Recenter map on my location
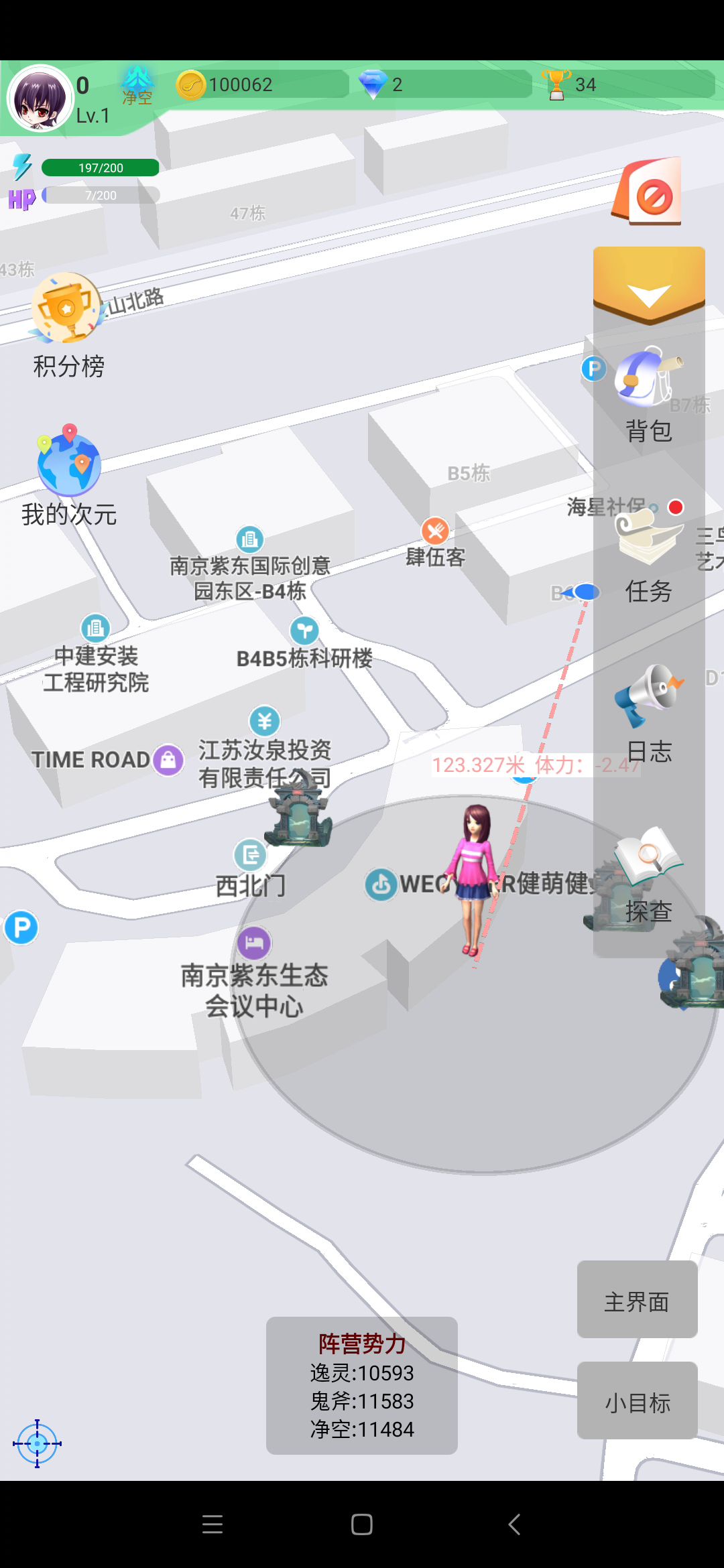Screen dimensions: 724x1568 38,1443
